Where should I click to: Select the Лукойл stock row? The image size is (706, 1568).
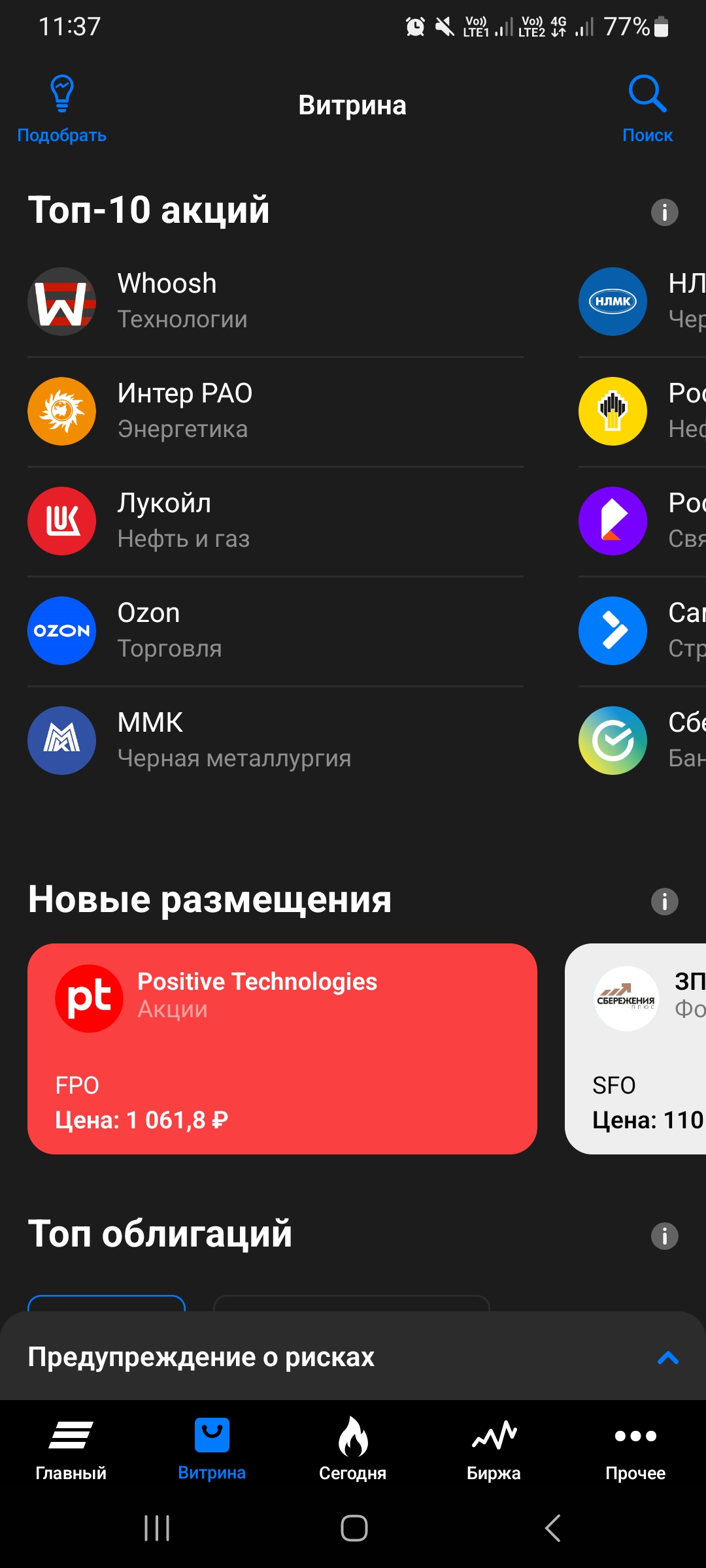click(275, 521)
